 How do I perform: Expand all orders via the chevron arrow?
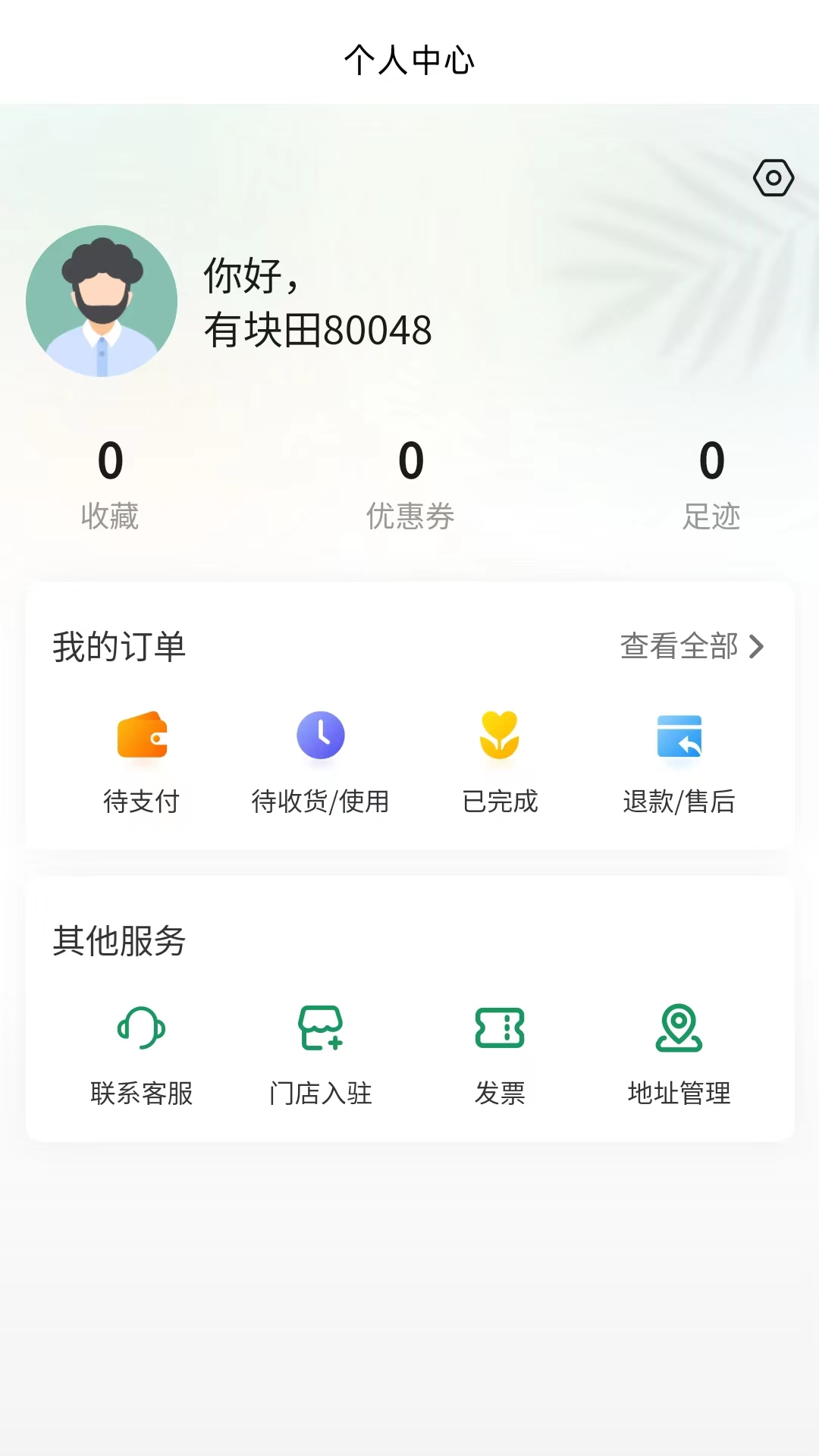[757, 647]
